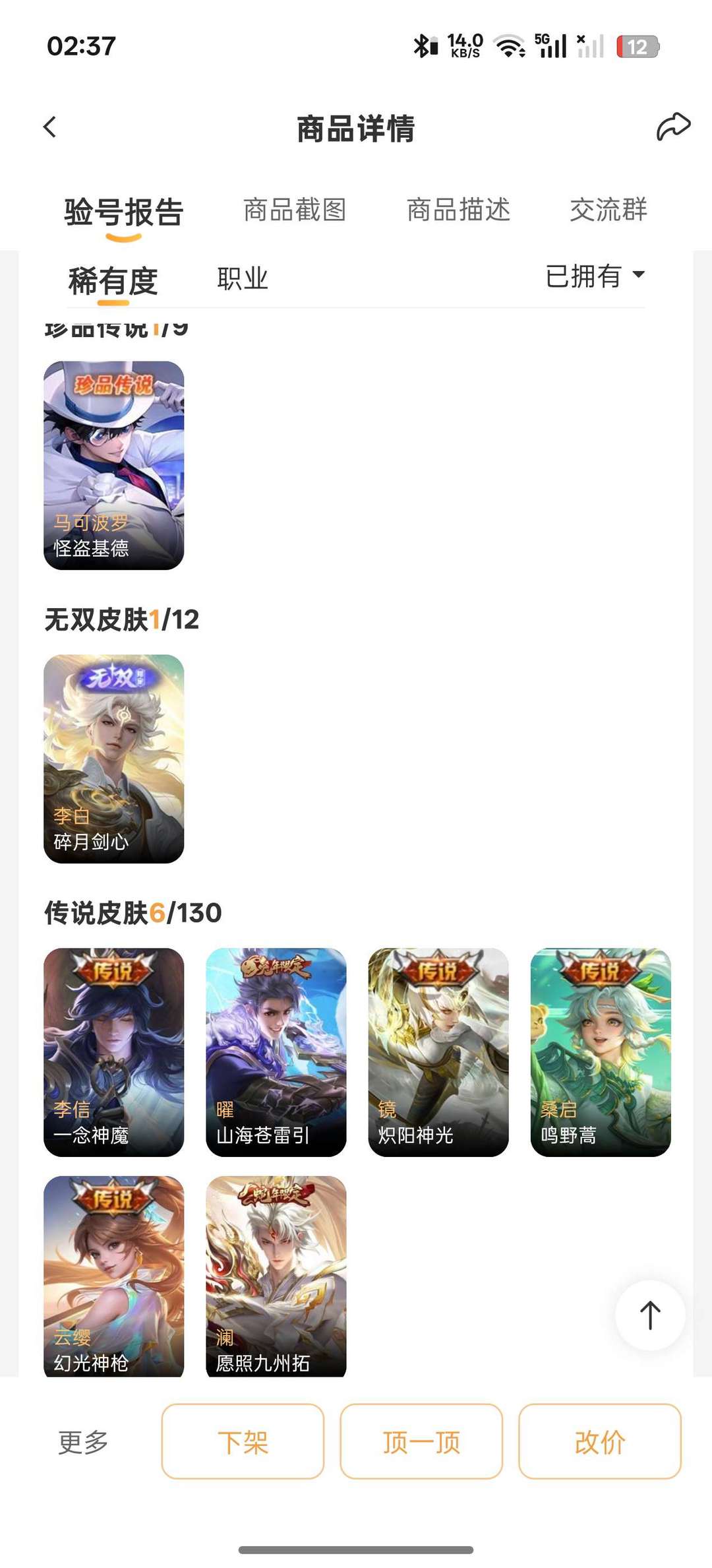This screenshot has width=712, height=1568.
Task: Open the 怪盗基德 skin card
Action: tap(113, 465)
